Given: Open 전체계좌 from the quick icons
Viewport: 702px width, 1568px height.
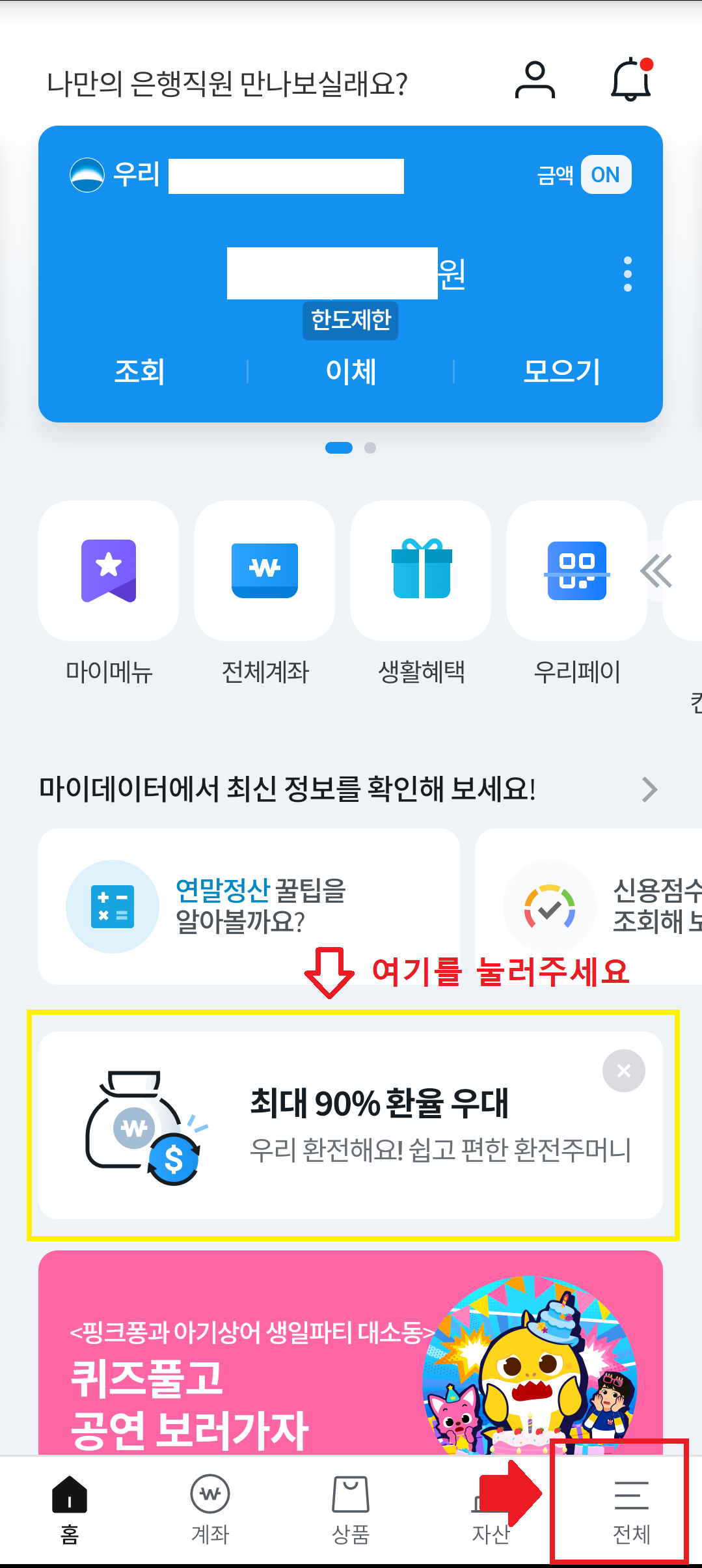Looking at the screenshot, I should point(265,571).
